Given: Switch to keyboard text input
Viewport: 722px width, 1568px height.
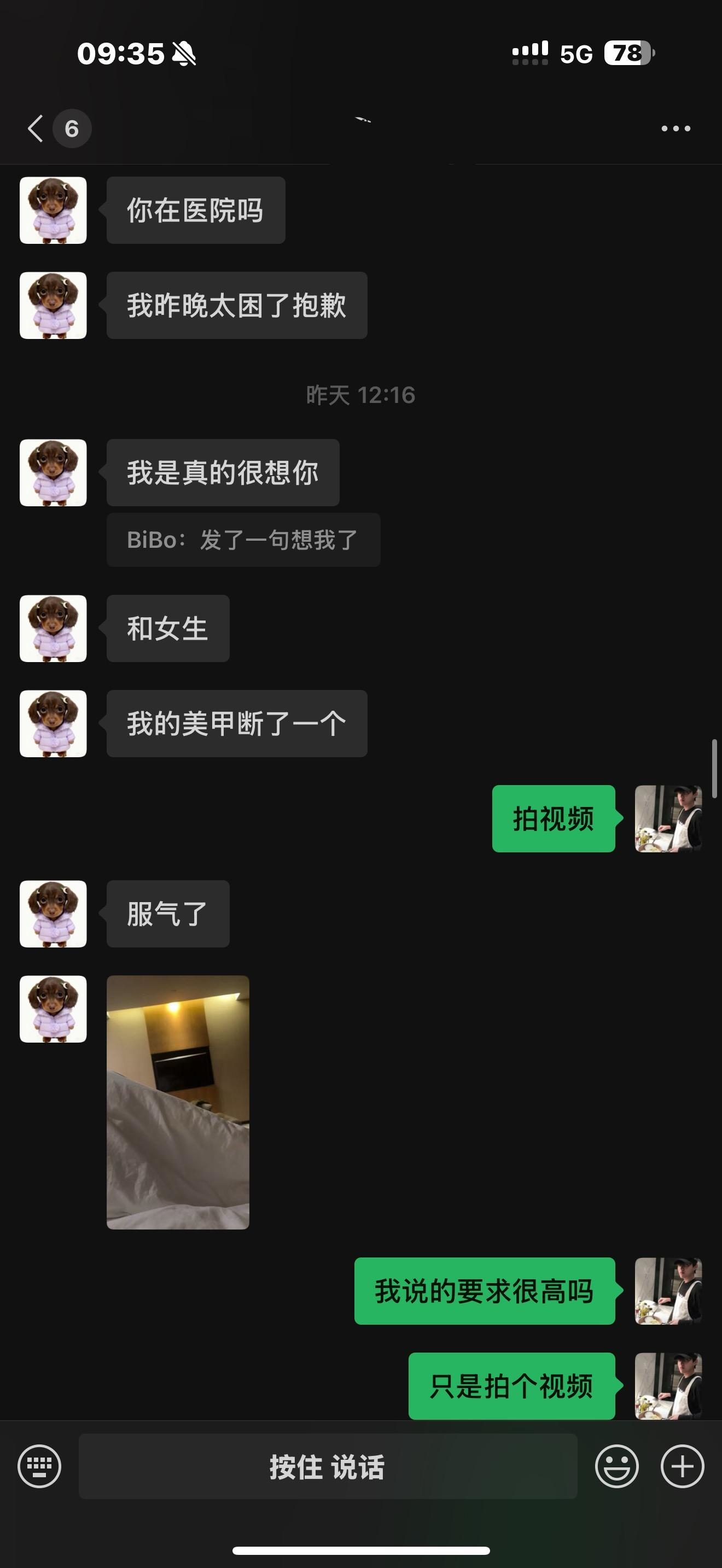Looking at the screenshot, I should [39, 1466].
